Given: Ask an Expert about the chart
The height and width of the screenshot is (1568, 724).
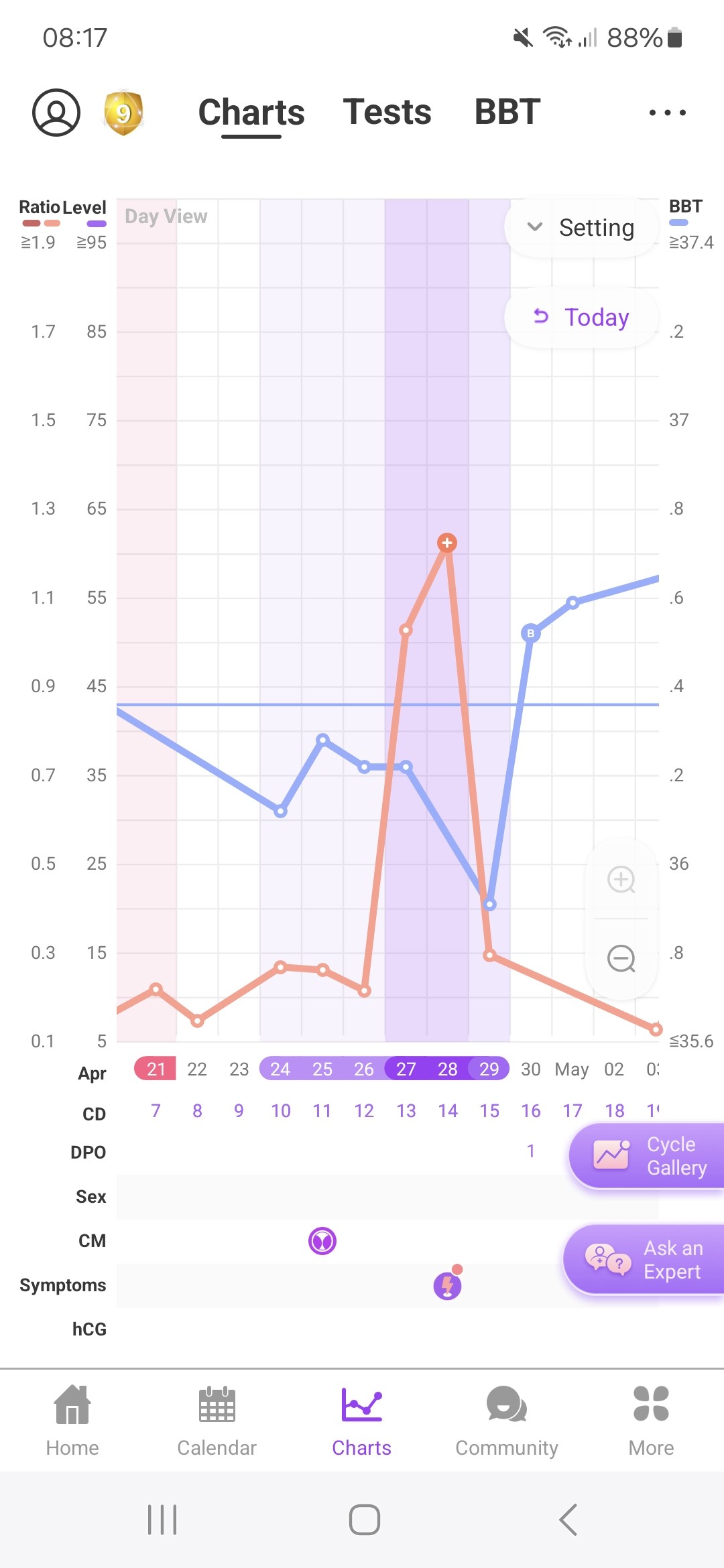Looking at the screenshot, I should [644, 1260].
